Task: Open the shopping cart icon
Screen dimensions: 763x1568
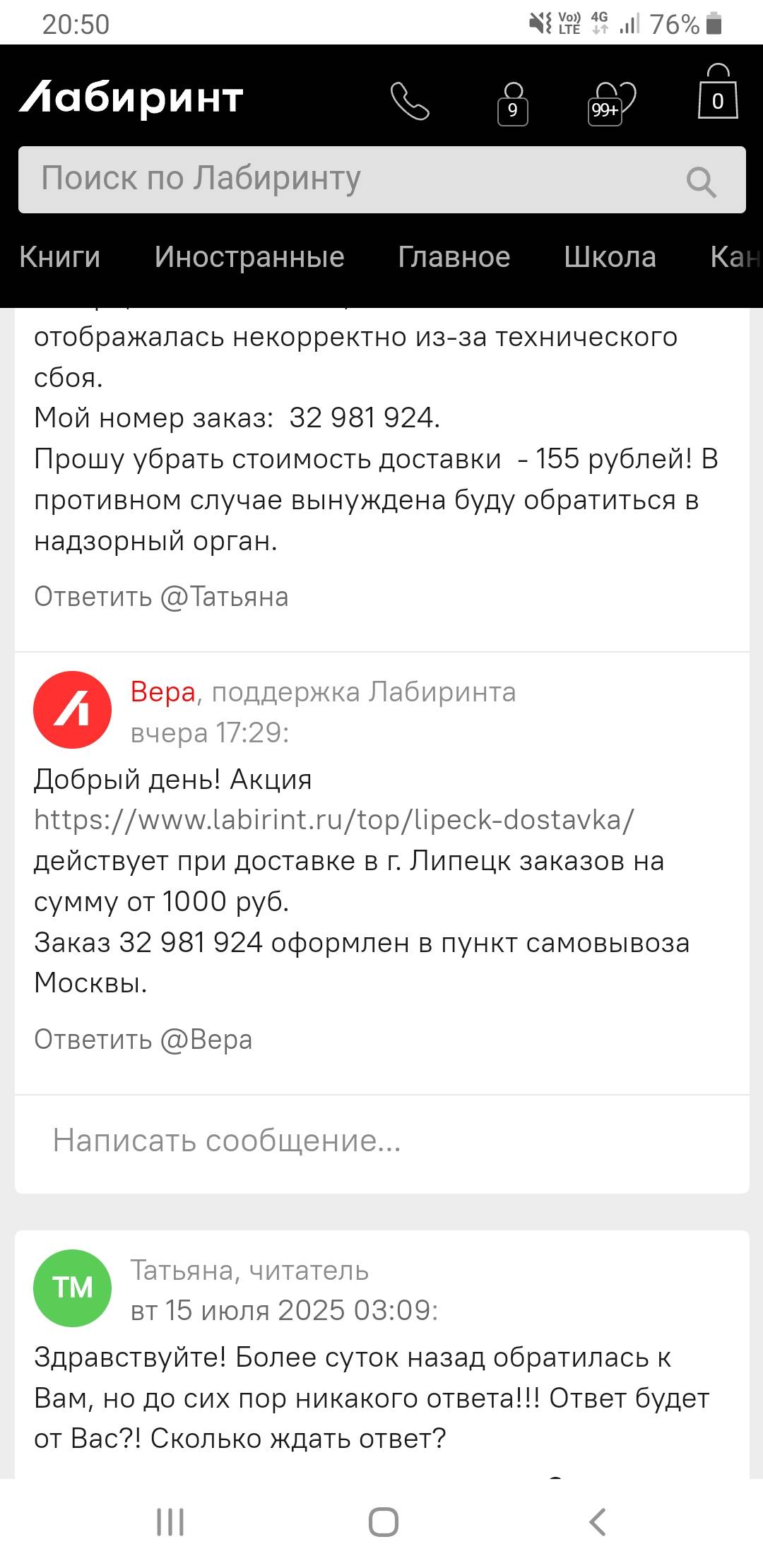Action: click(718, 92)
